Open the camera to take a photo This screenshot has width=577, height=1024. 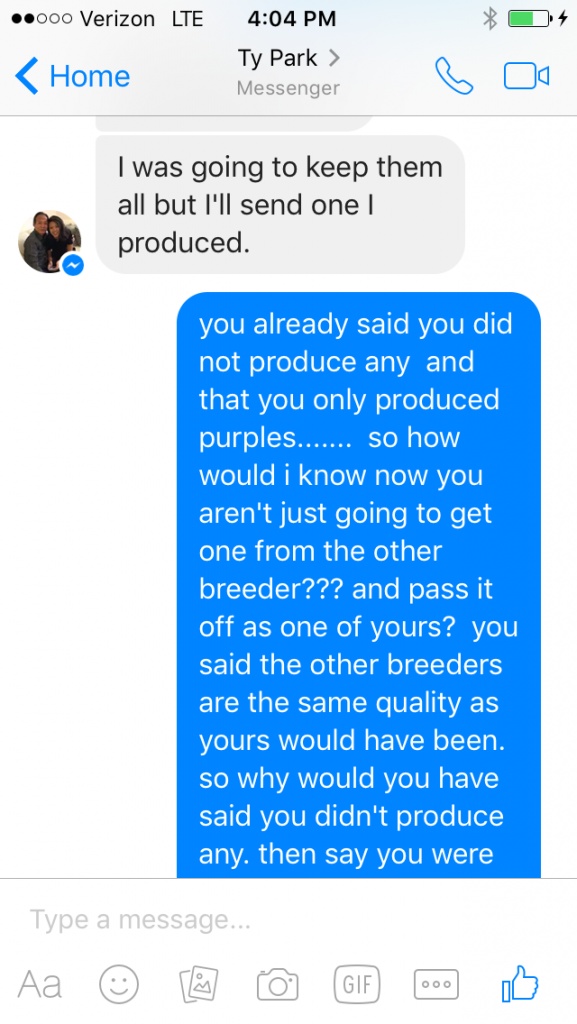coord(277,984)
